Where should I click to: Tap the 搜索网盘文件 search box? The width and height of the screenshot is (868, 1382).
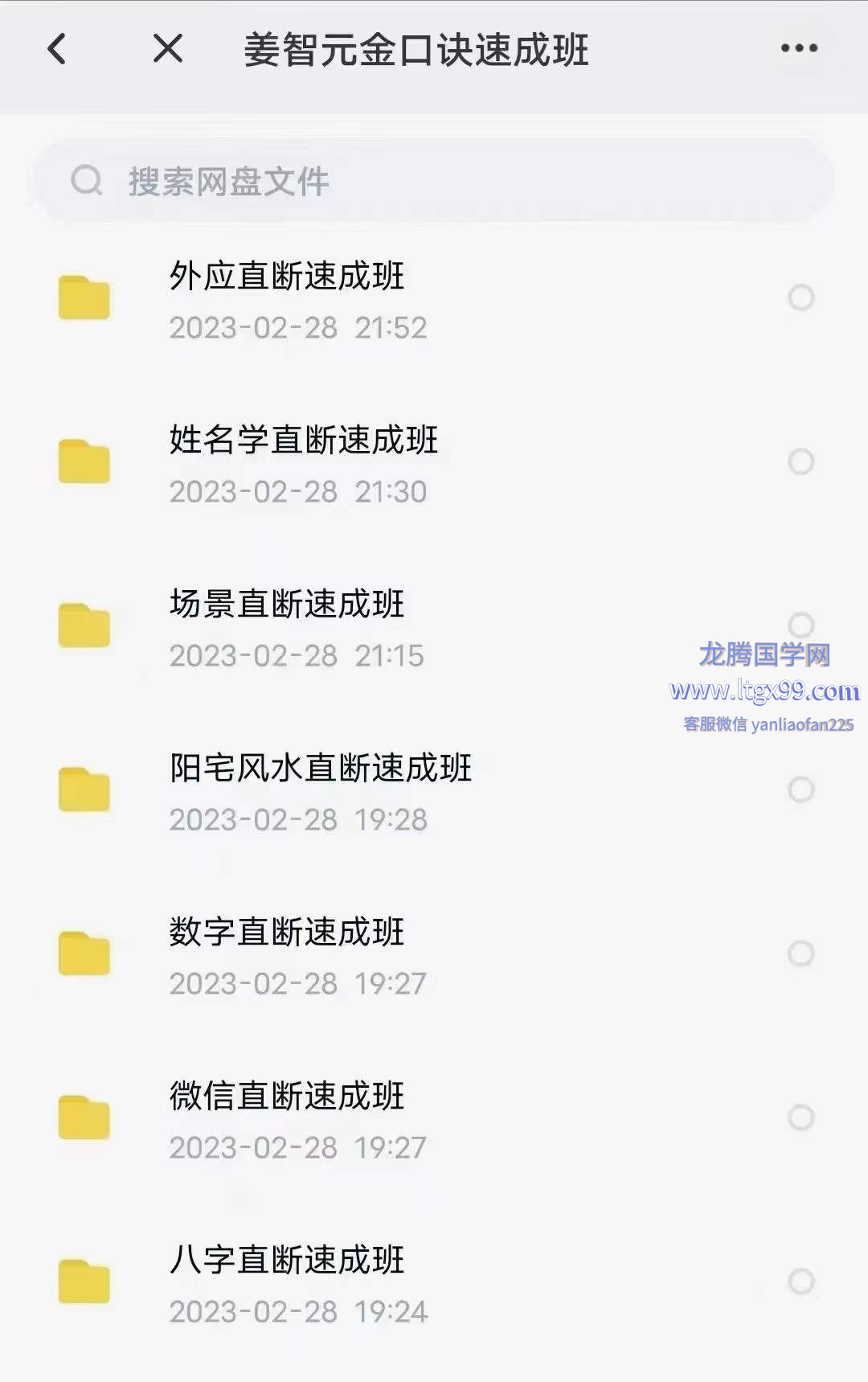[434, 182]
